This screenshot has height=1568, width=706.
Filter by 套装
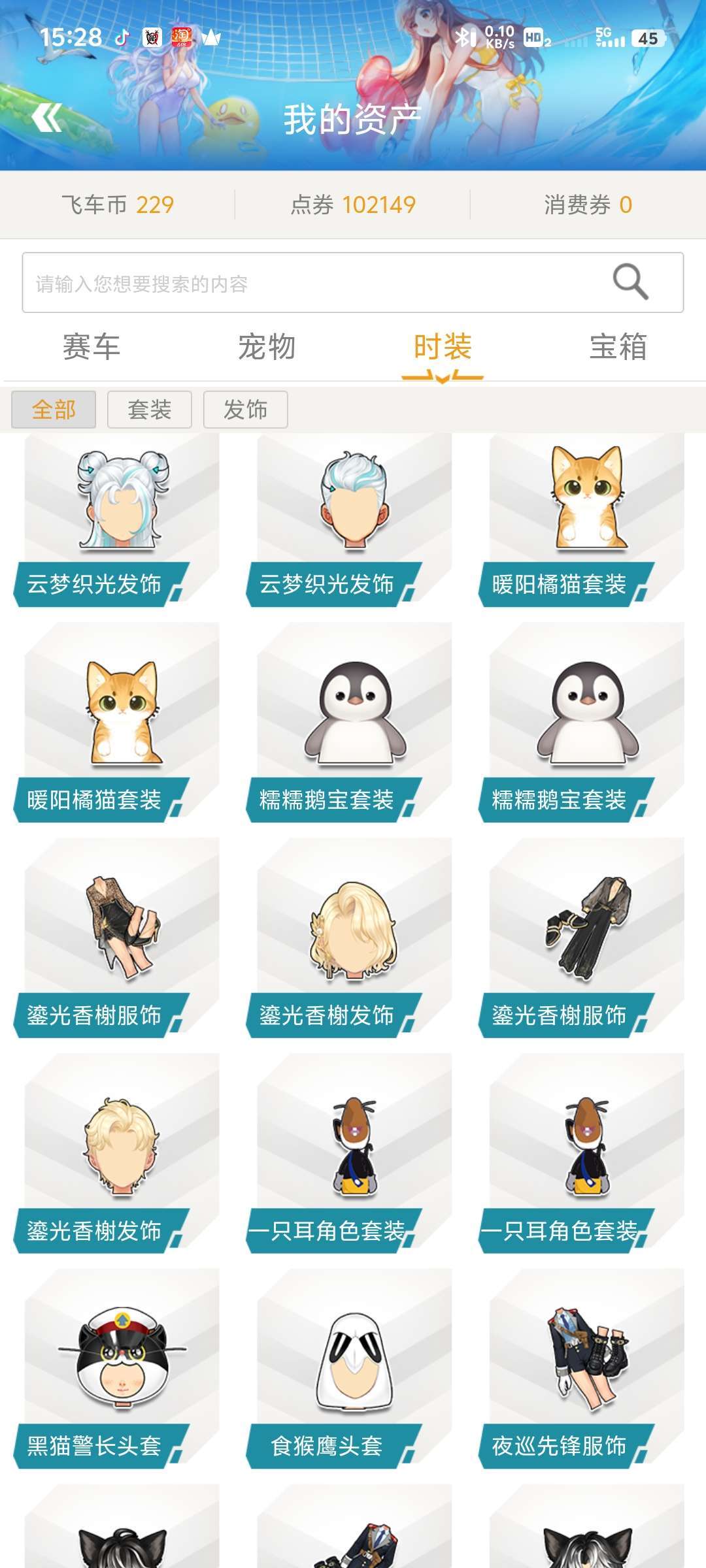pyautogui.click(x=150, y=410)
